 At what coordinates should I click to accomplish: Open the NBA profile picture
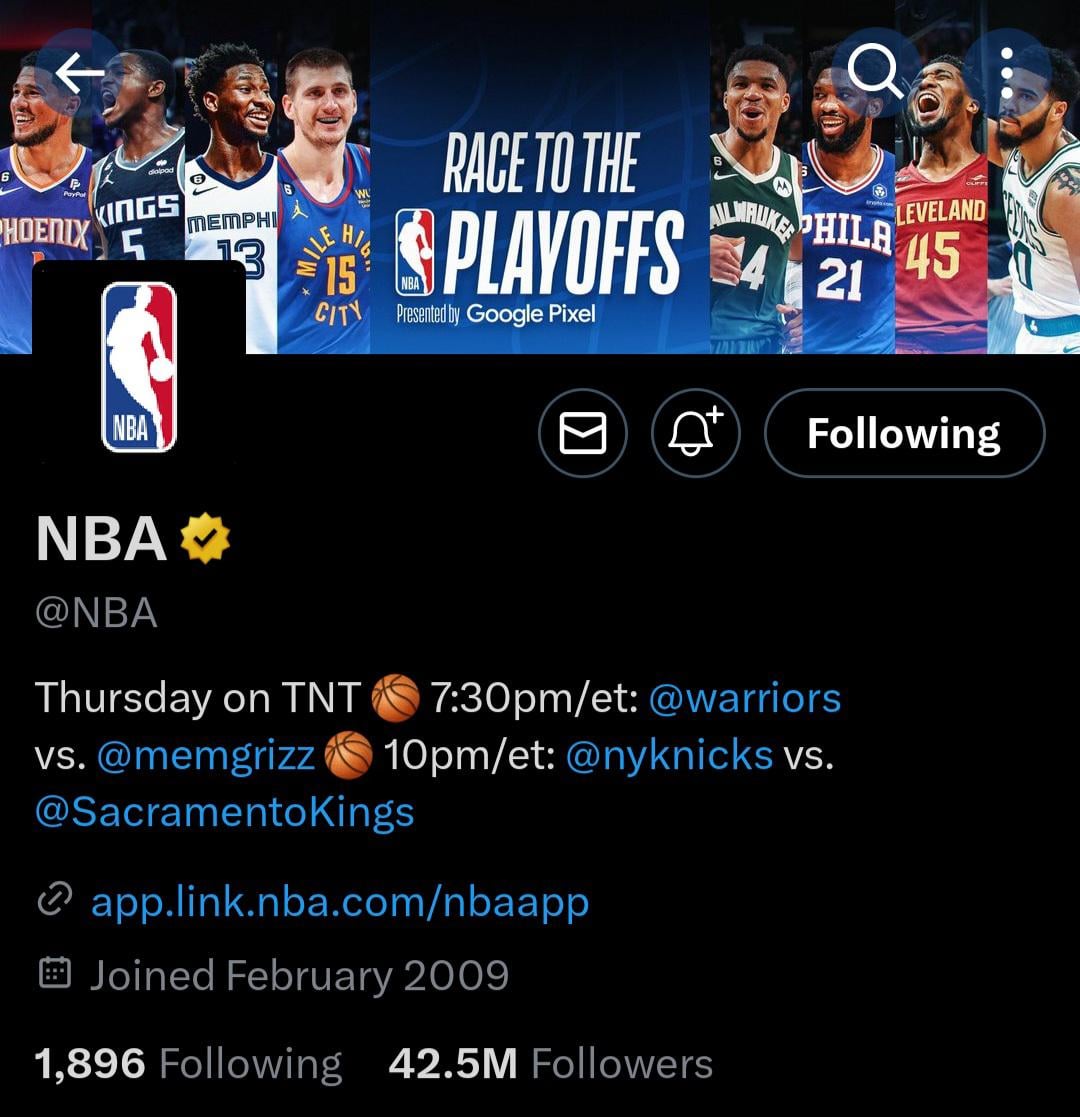pos(139,366)
